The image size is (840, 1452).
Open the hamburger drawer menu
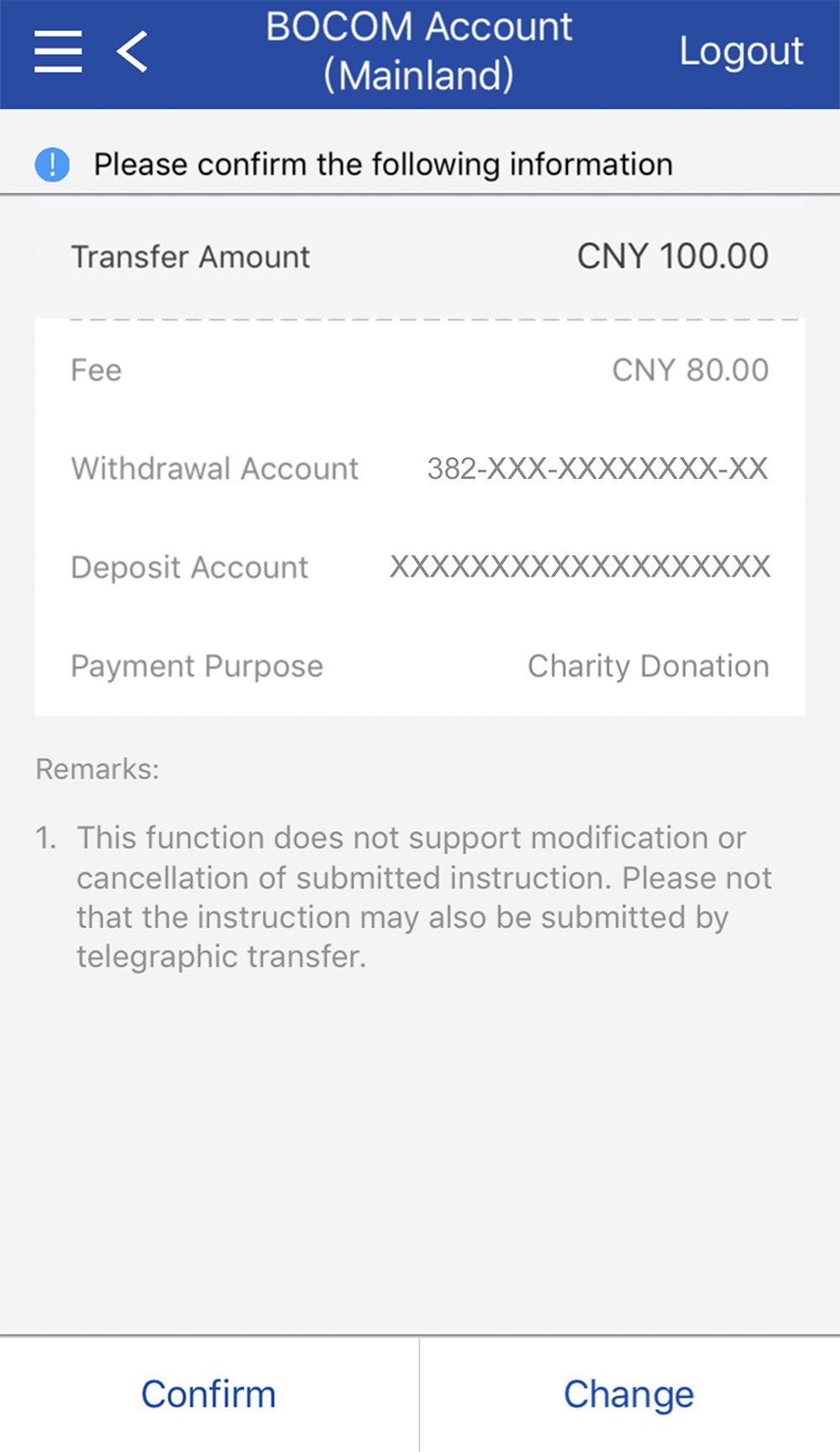pyautogui.click(x=58, y=52)
